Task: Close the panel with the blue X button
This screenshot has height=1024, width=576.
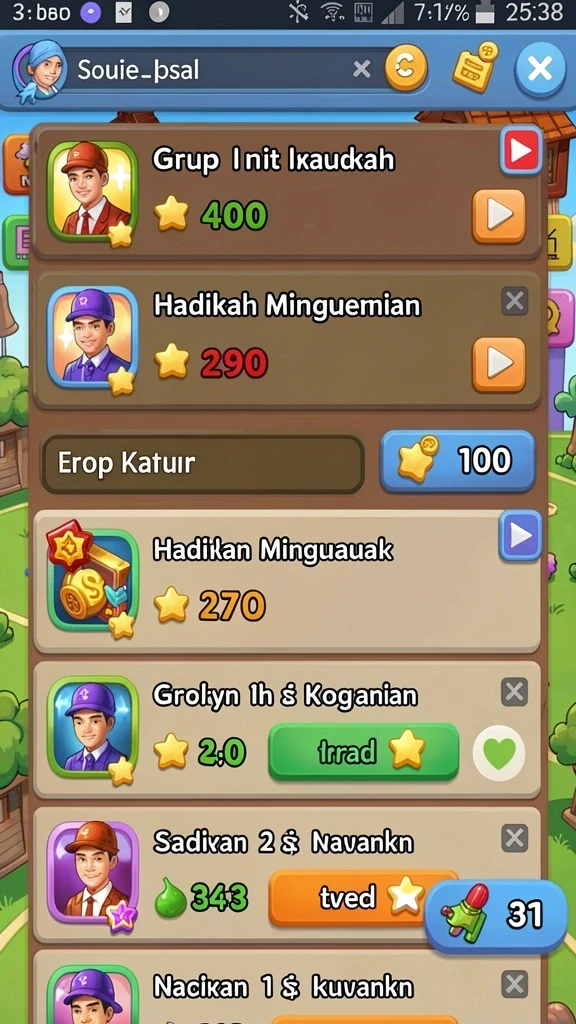Action: [540, 69]
